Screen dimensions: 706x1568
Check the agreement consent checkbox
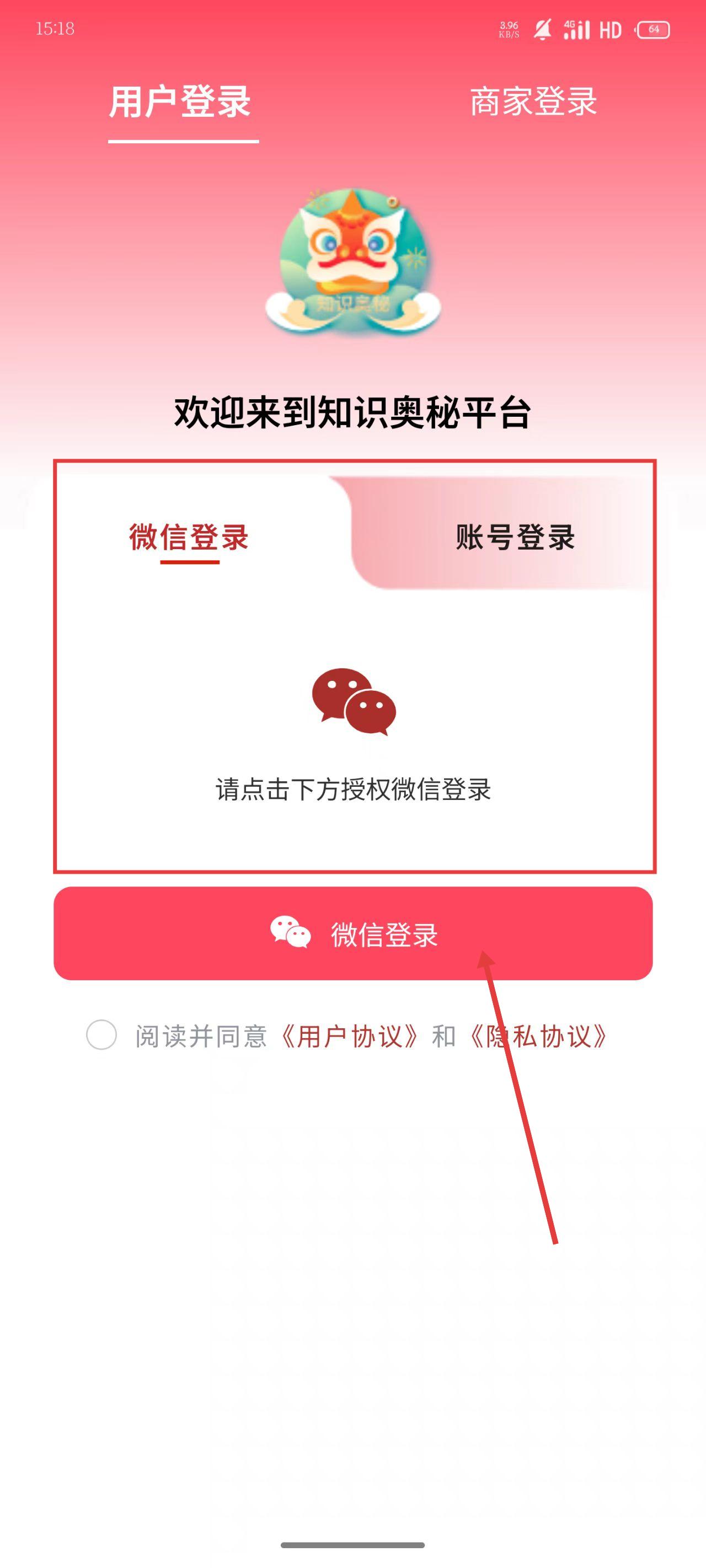(x=101, y=1035)
